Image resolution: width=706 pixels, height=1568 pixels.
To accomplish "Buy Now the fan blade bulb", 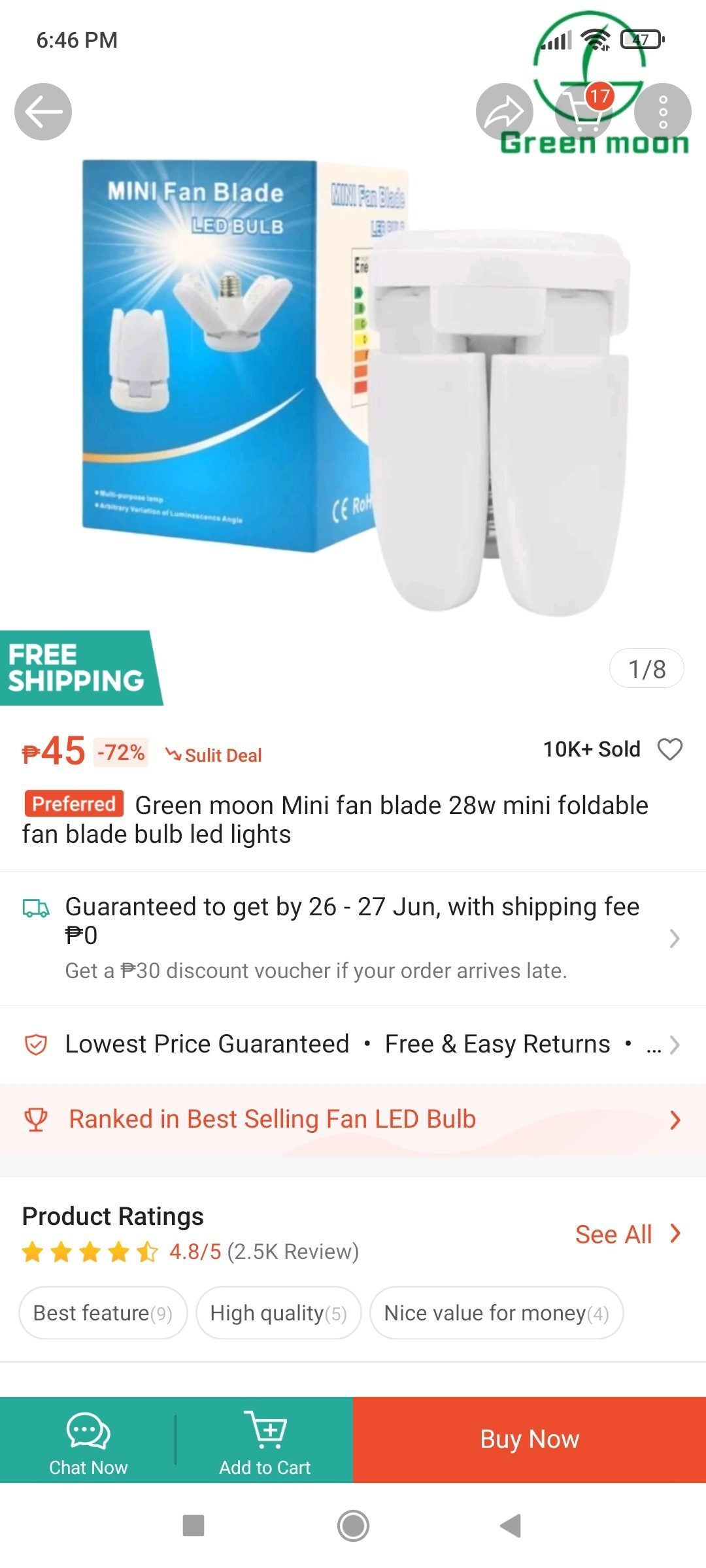I will click(529, 1439).
